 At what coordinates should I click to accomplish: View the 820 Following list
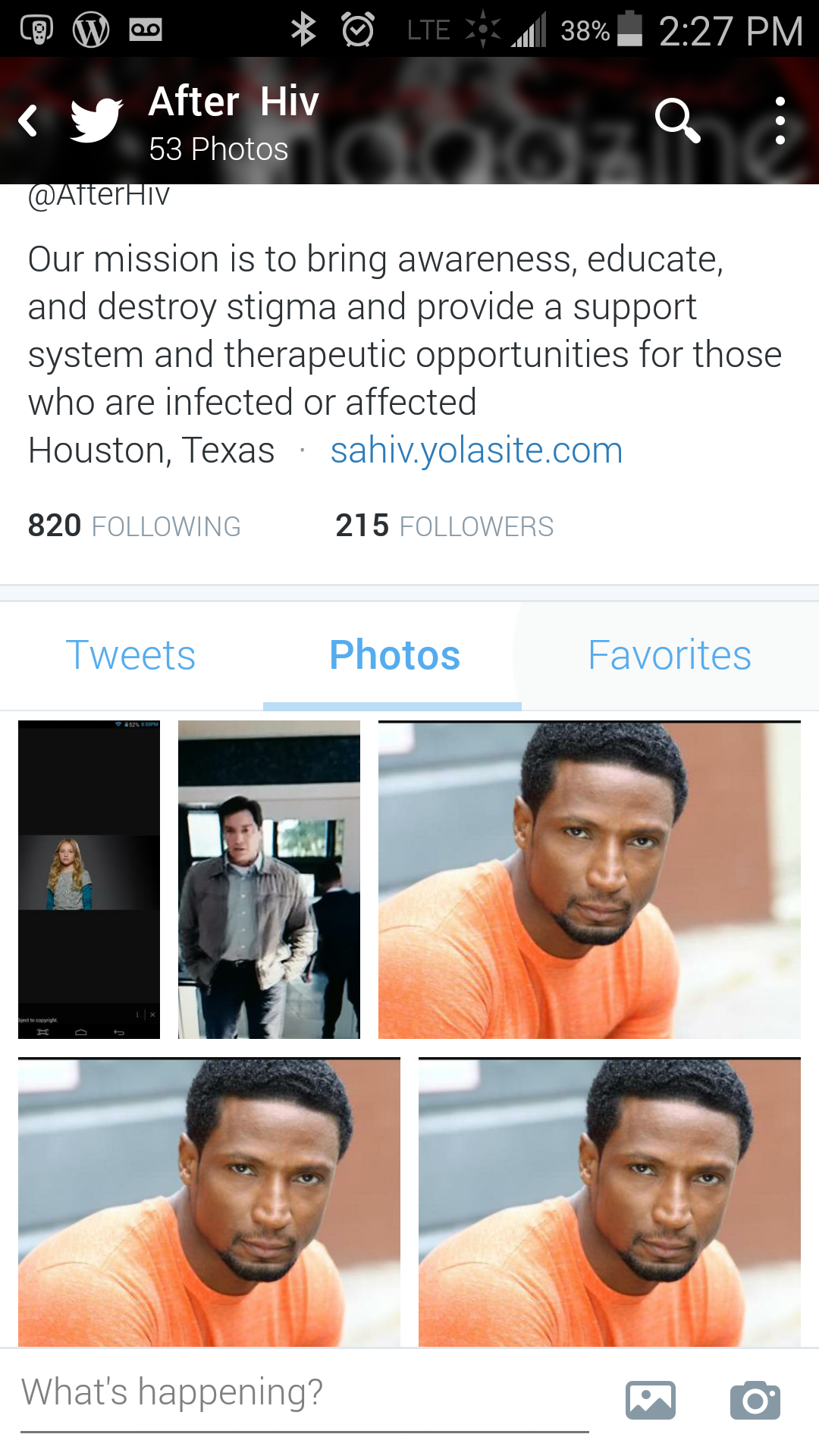tap(134, 526)
